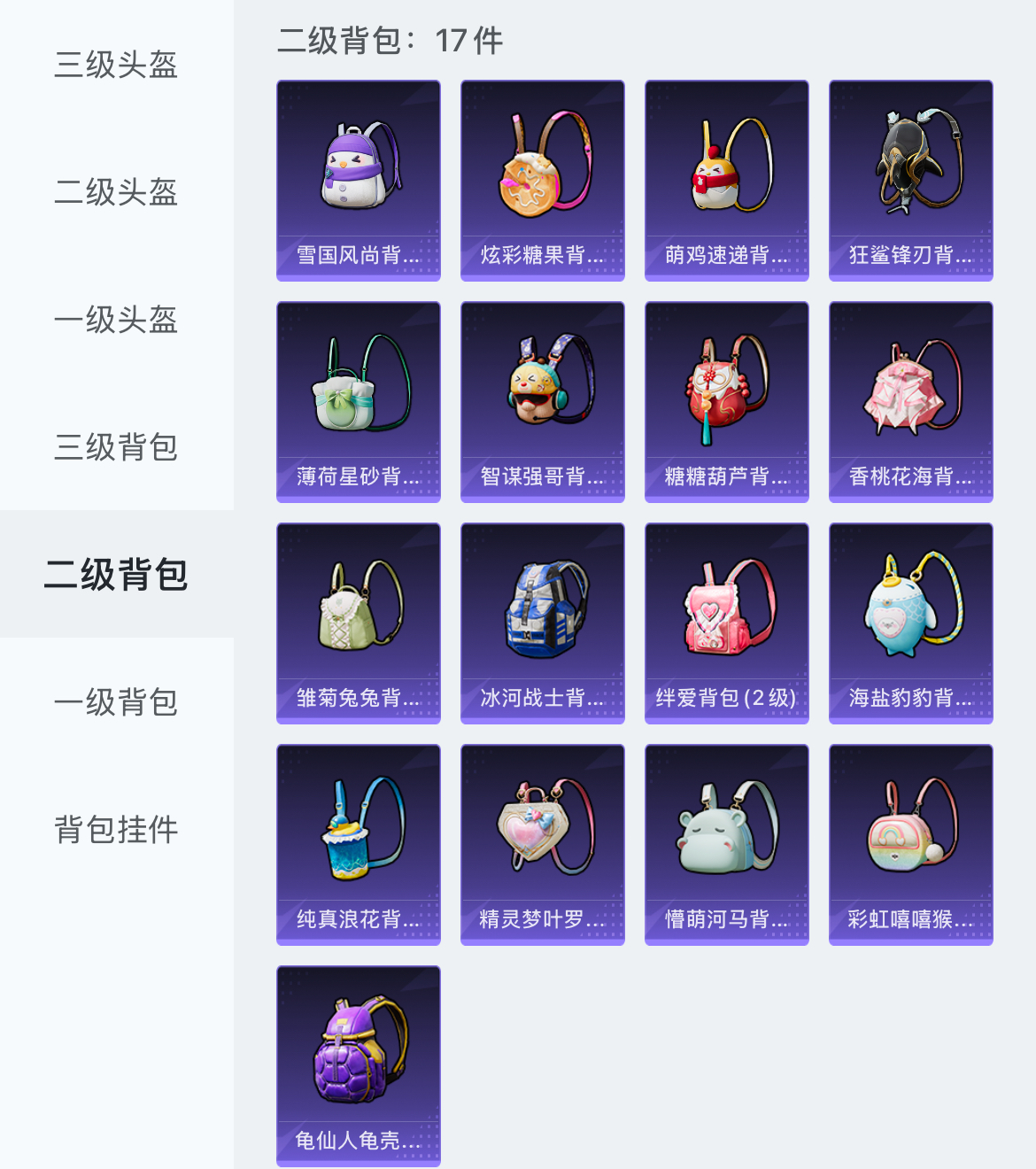This screenshot has height=1169, width=1036.
Task: Tap the 懵萌河马 backpack card
Action: [x=727, y=845]
